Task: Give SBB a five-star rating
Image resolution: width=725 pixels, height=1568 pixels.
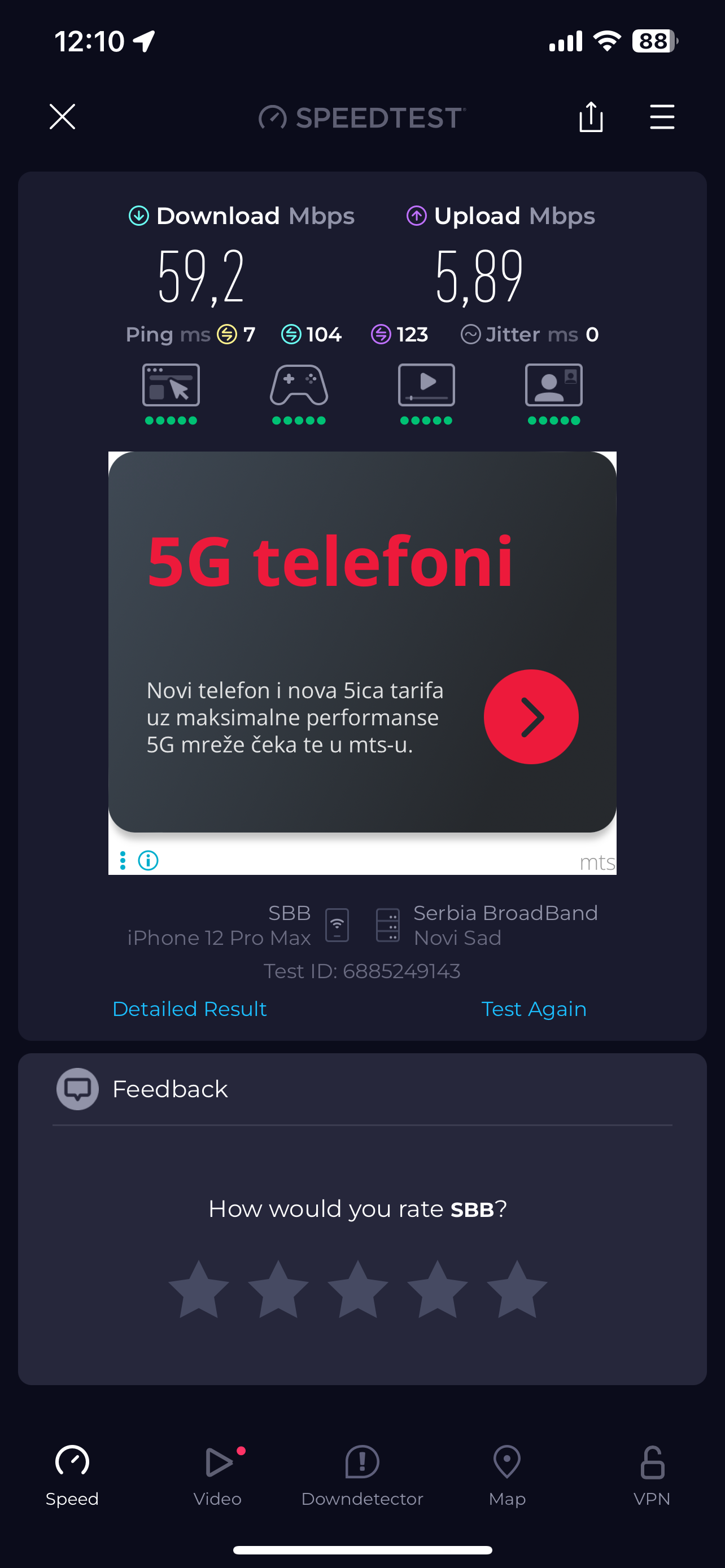Action: point(517,1290)
